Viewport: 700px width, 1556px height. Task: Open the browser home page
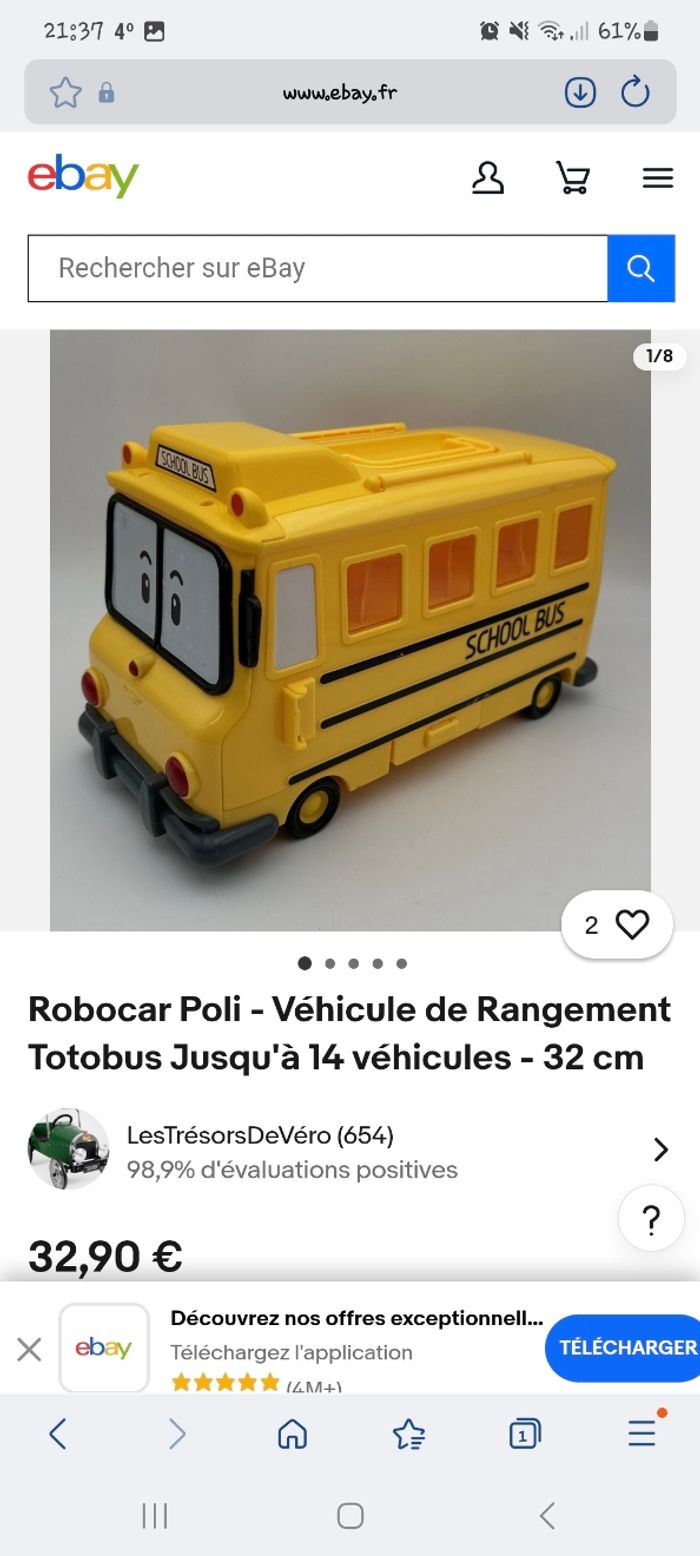pos(292,1435)
